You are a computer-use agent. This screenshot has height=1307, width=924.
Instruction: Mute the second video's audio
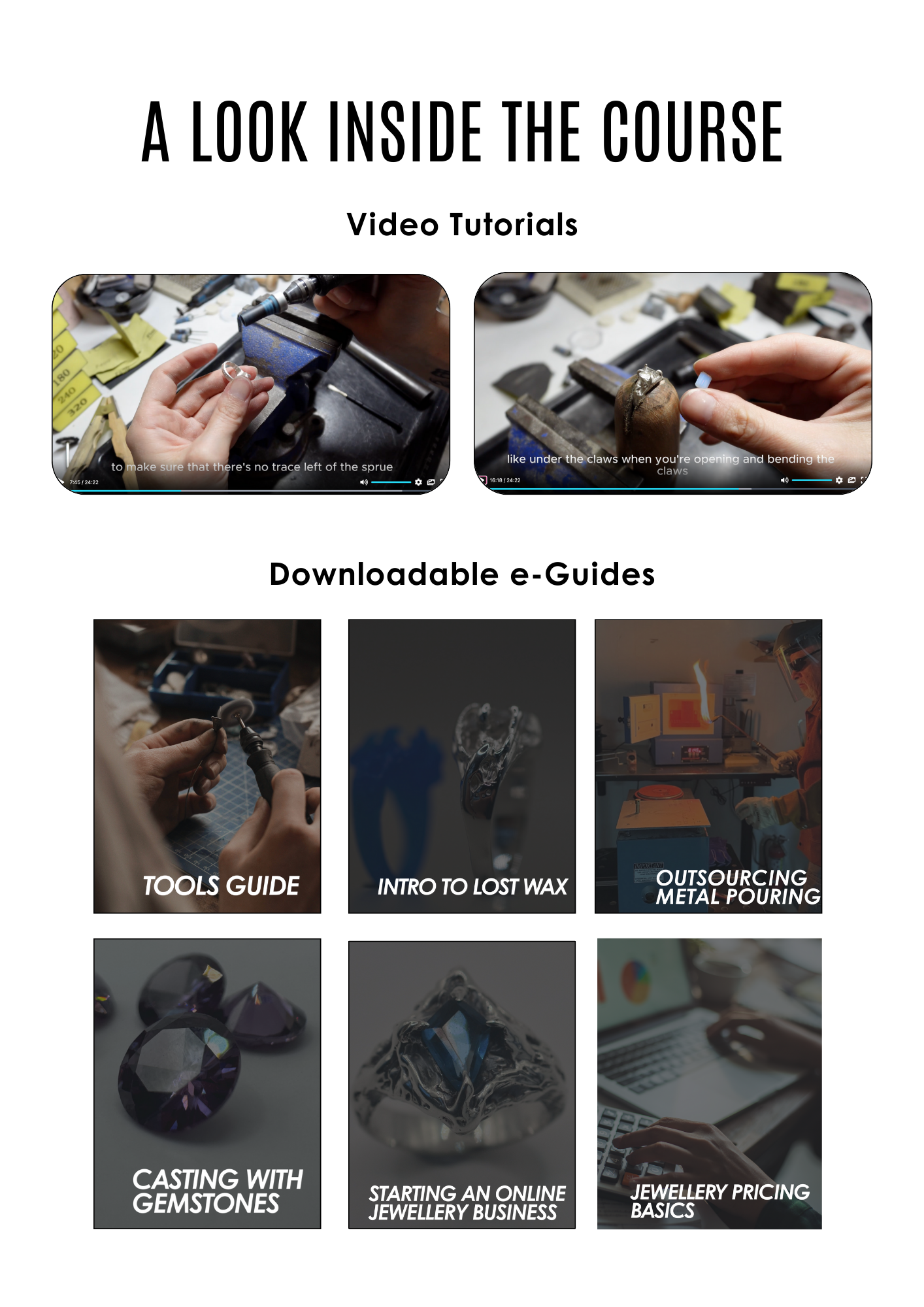point(785,481)
